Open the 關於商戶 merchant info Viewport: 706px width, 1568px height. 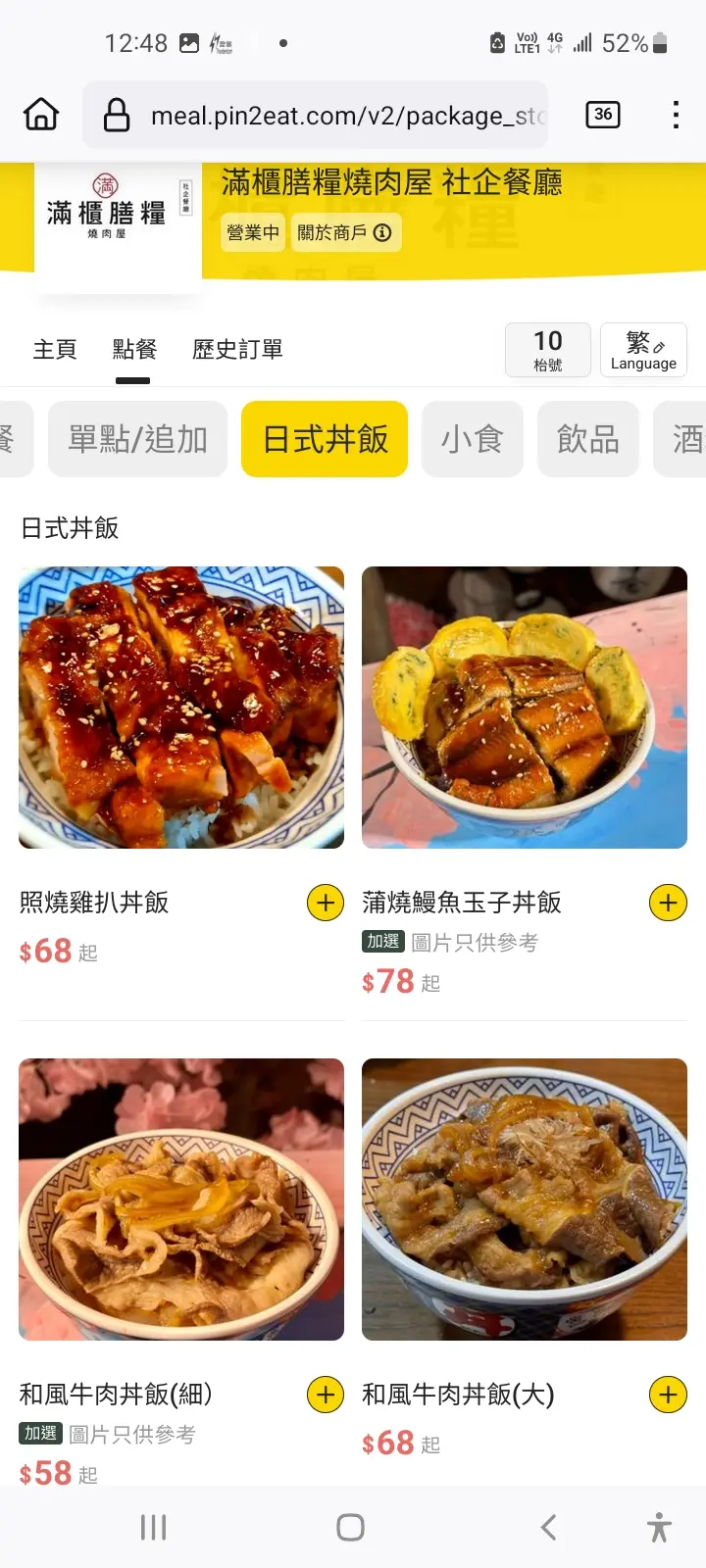(344, 233)
